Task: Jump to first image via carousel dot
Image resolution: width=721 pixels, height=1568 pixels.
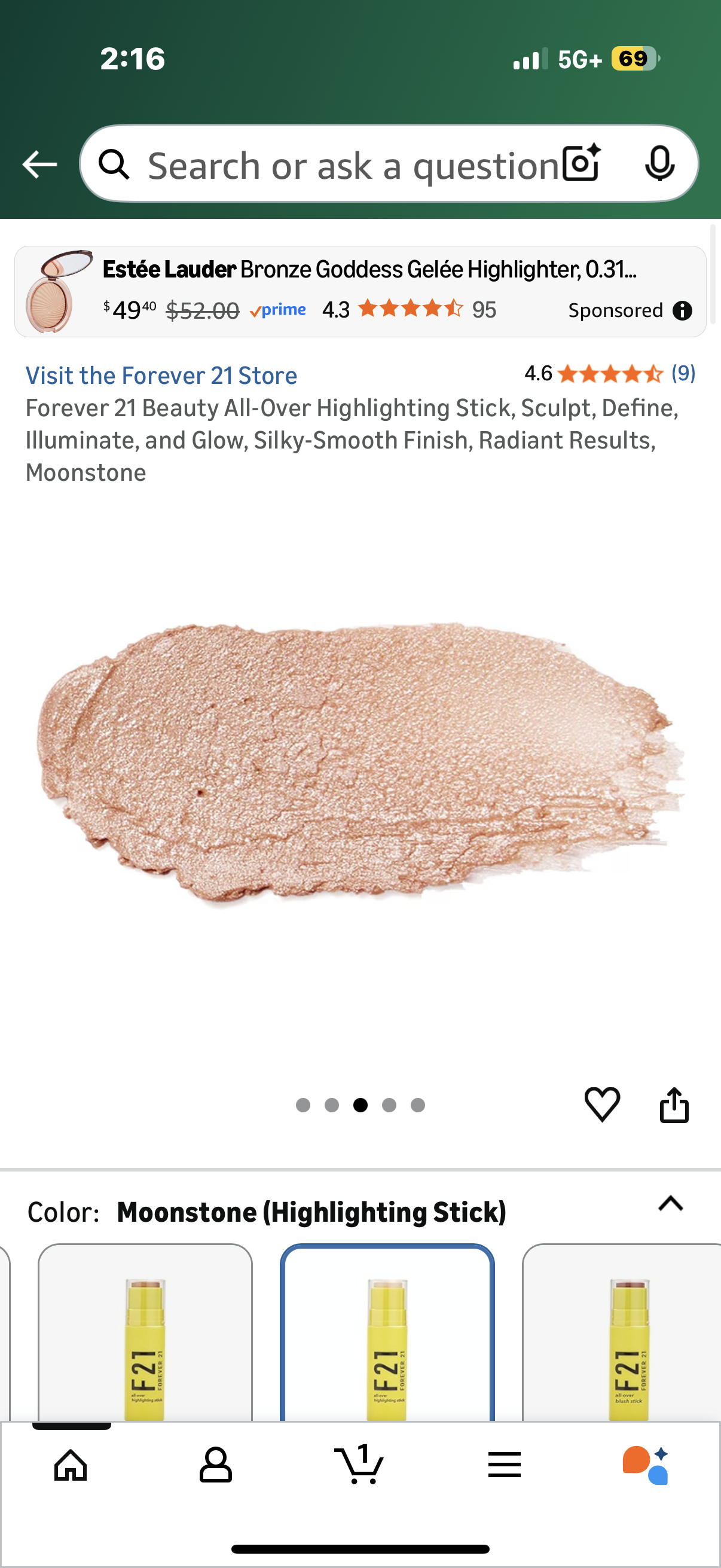Action: tap(303, 1105)
